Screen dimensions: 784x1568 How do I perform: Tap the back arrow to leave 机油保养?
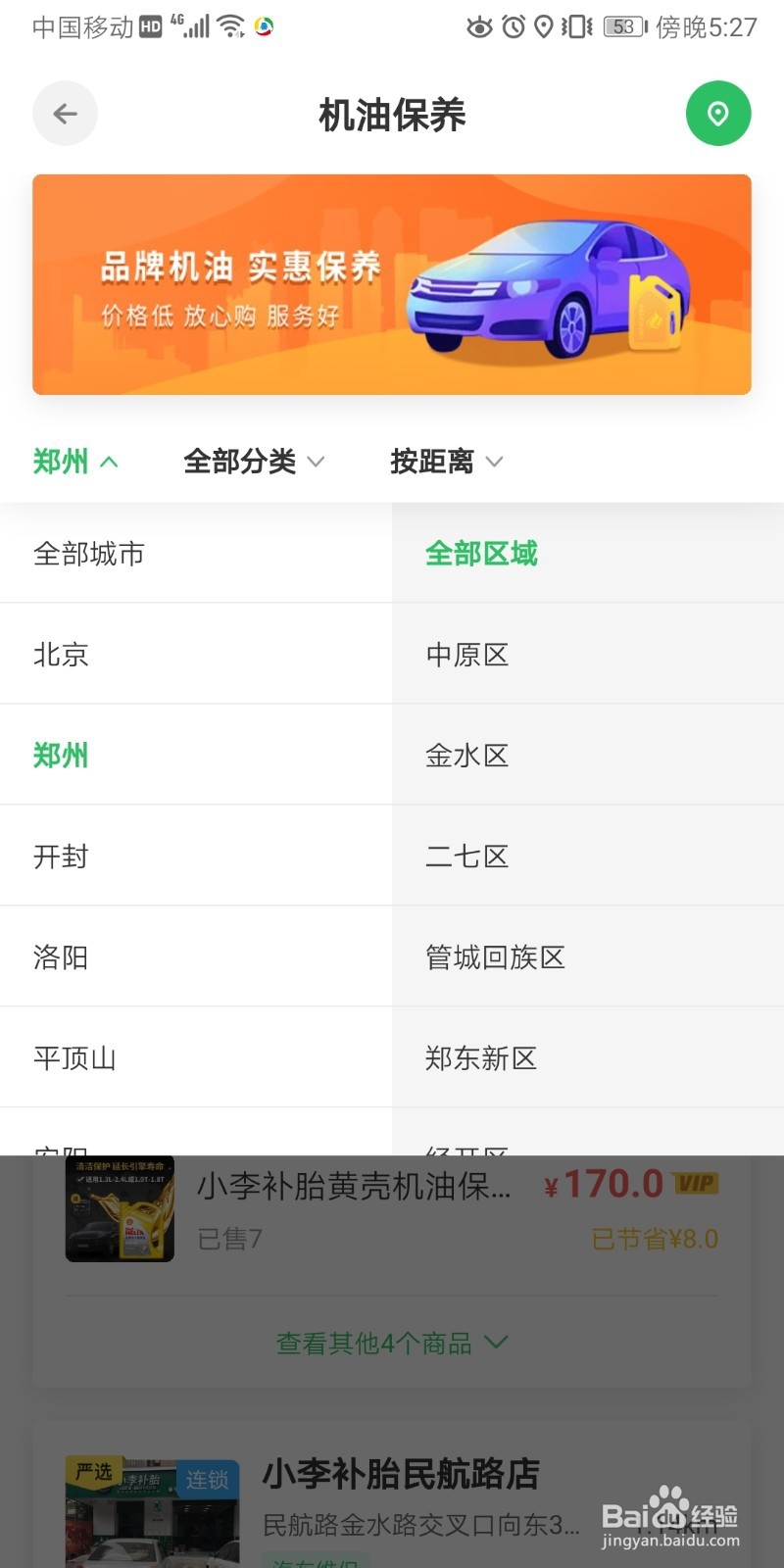tap(65, 113)
